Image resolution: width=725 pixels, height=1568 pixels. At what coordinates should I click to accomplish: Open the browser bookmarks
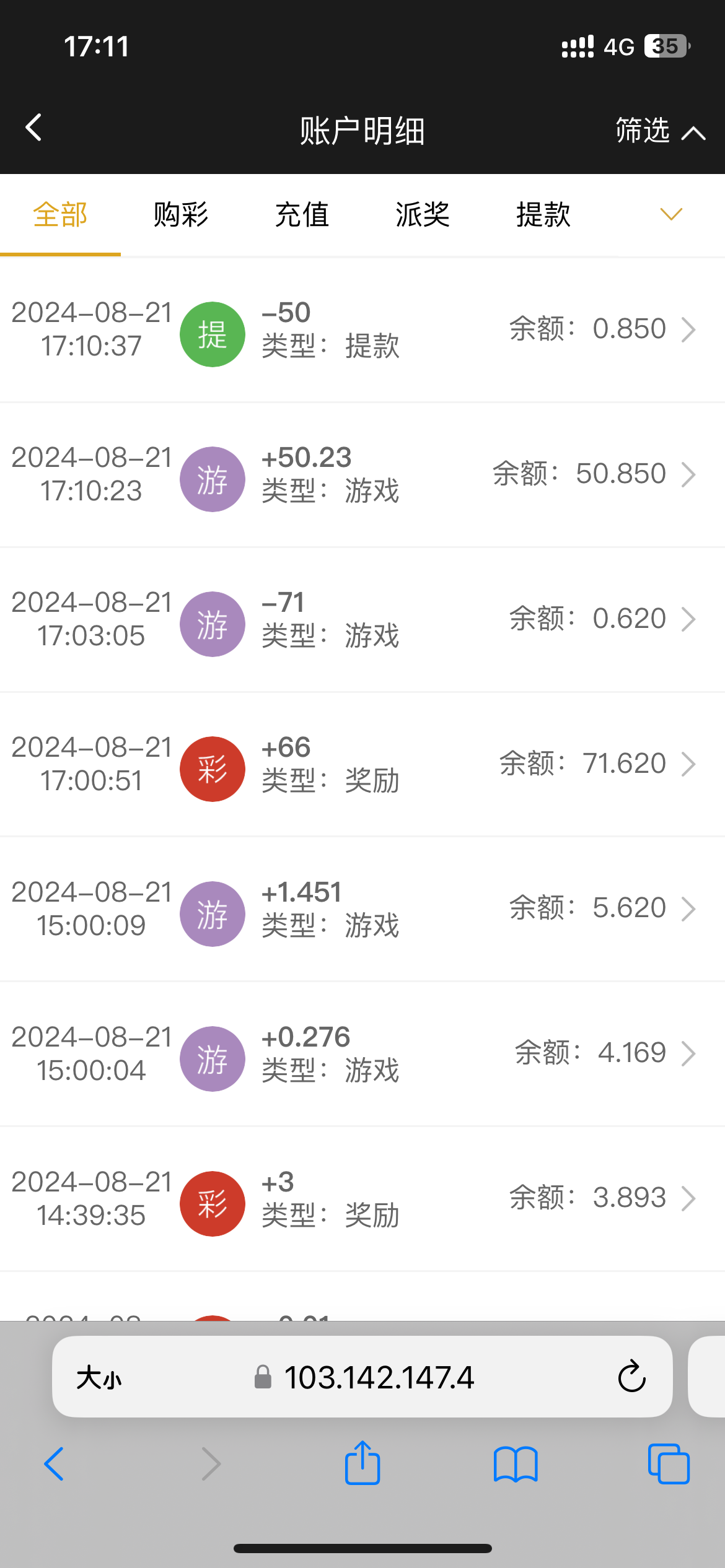(516, 1465)
